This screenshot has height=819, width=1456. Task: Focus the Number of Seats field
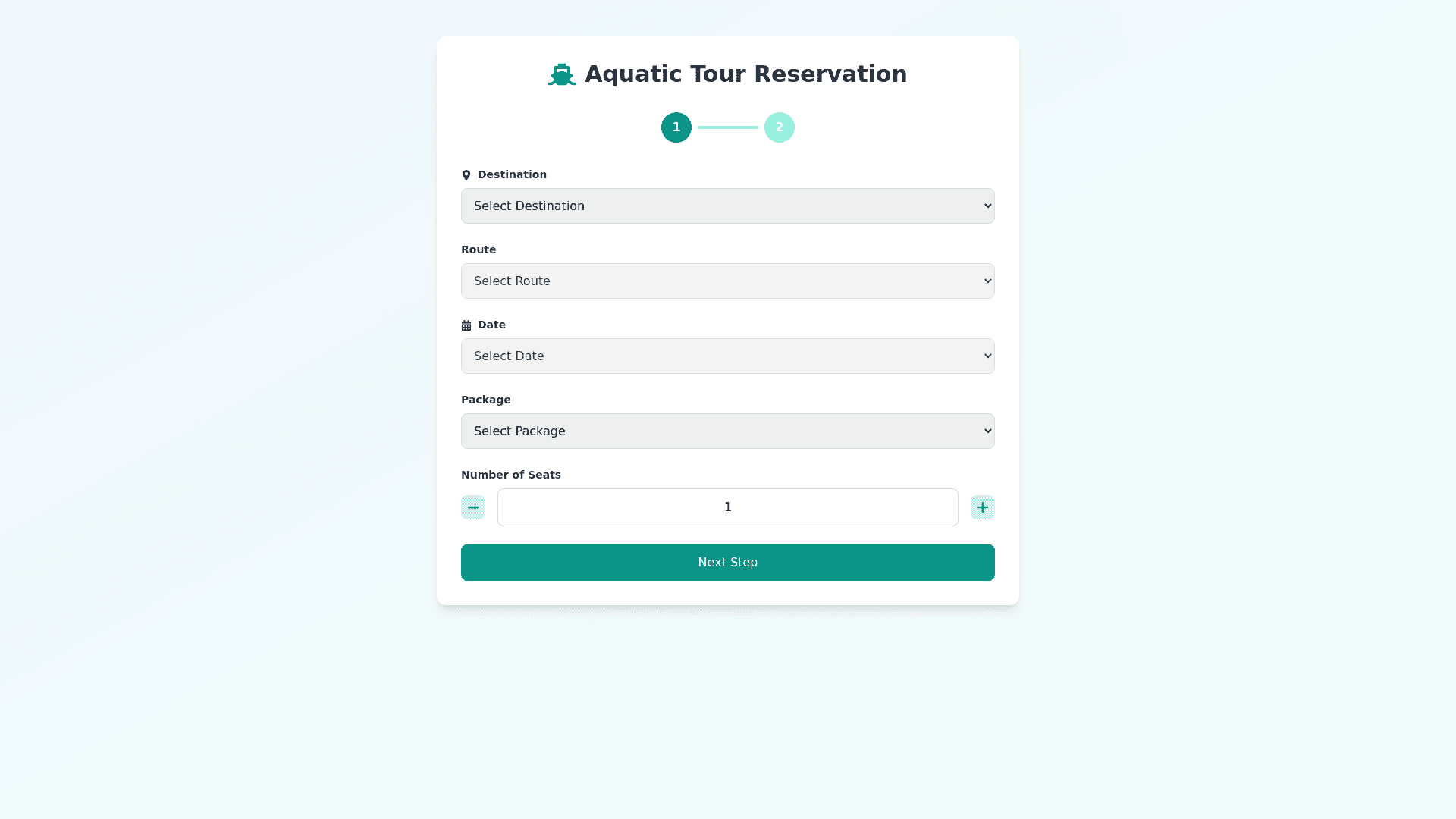[727, 507]
